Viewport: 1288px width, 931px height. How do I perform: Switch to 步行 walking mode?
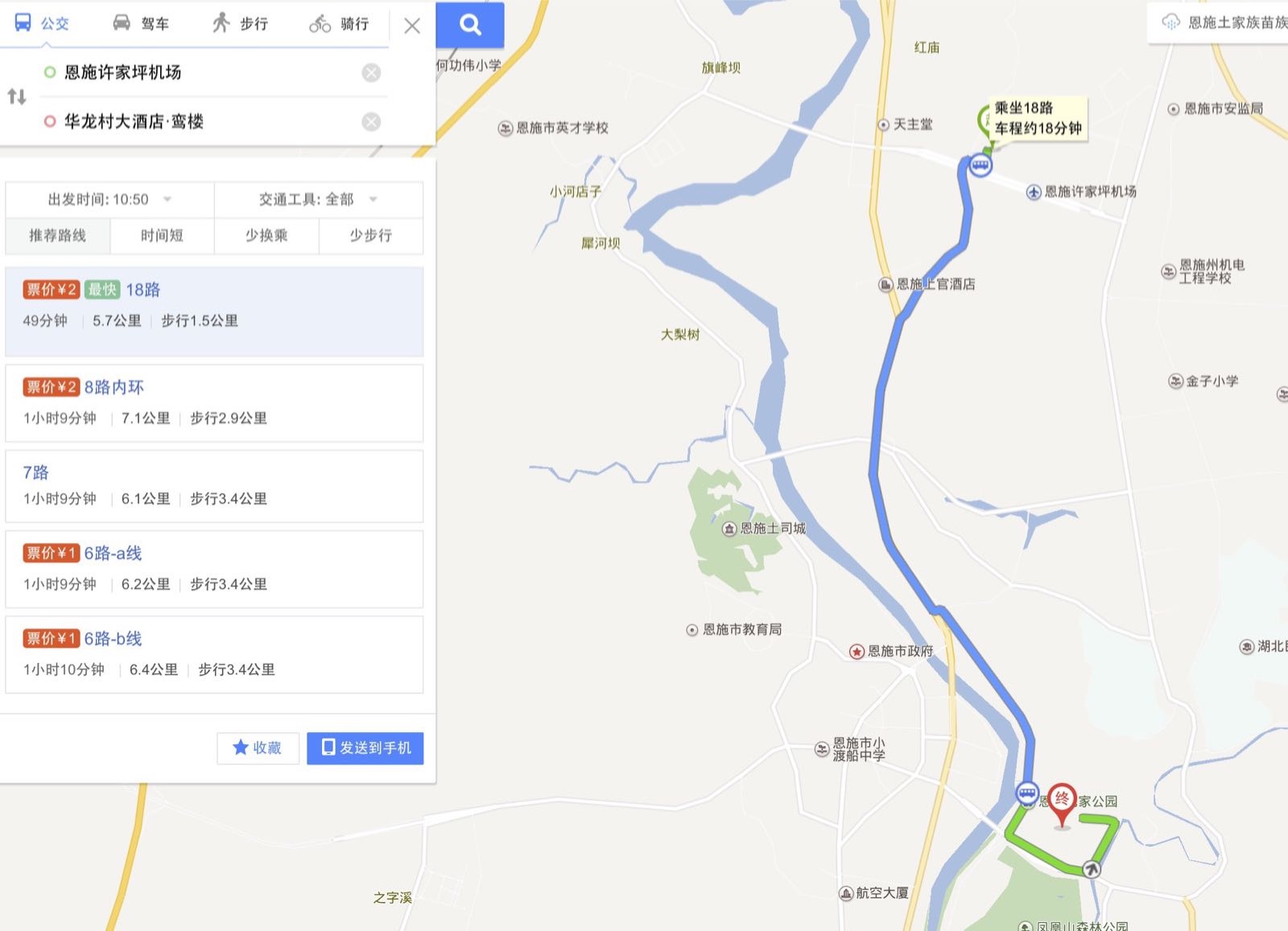[240, 23]
